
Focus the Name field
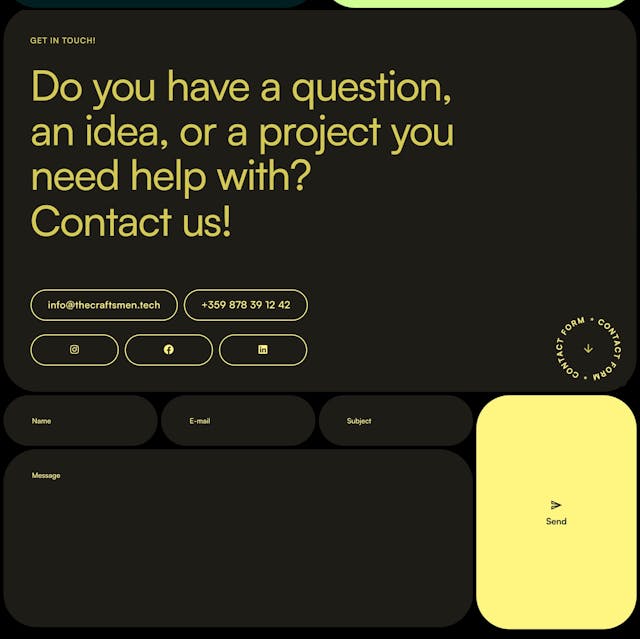point(80,421)
